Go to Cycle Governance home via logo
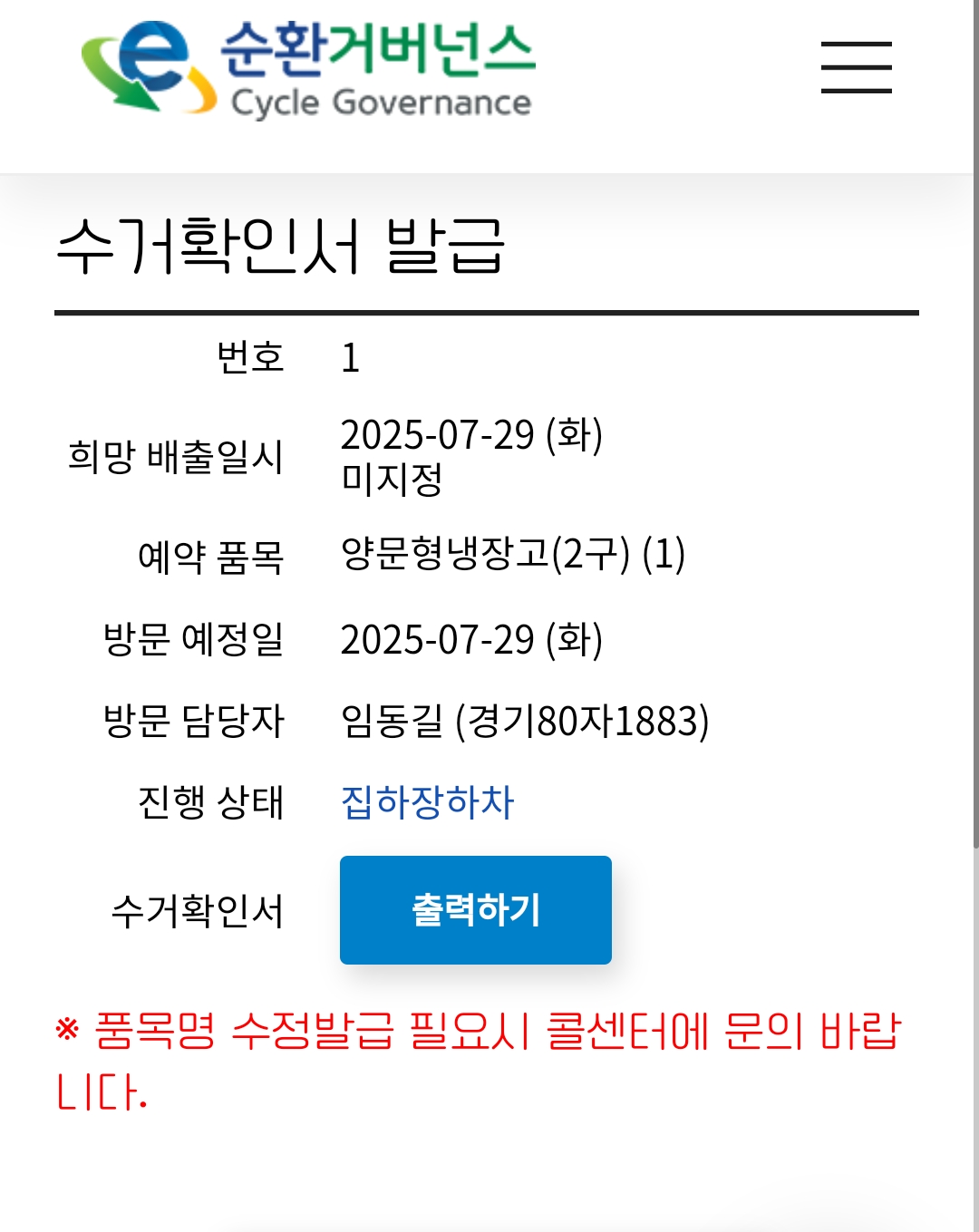979x1232 pixels. (308, 70)
